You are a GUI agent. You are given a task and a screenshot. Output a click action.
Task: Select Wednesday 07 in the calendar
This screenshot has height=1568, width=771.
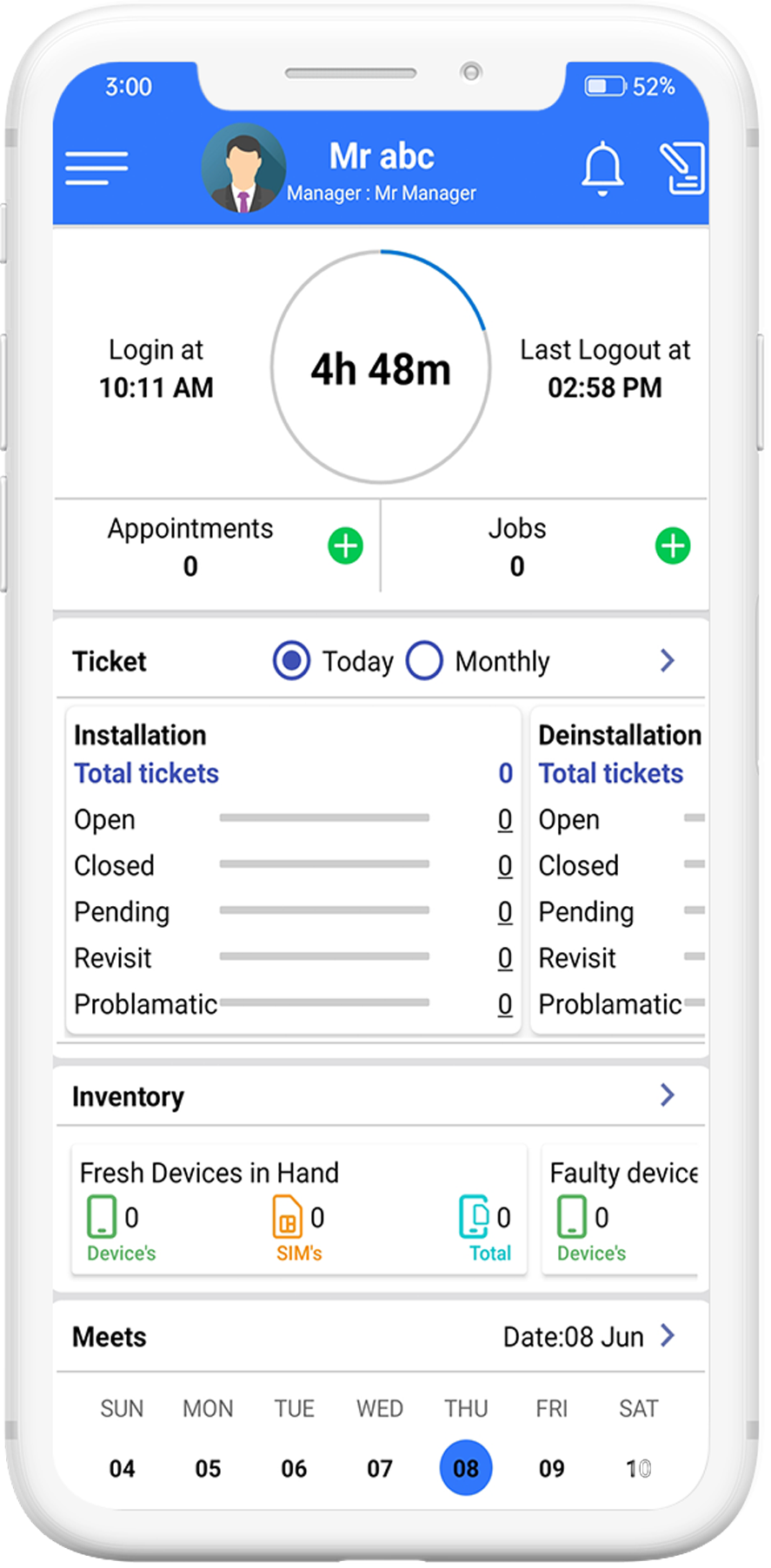[380, 1468]
